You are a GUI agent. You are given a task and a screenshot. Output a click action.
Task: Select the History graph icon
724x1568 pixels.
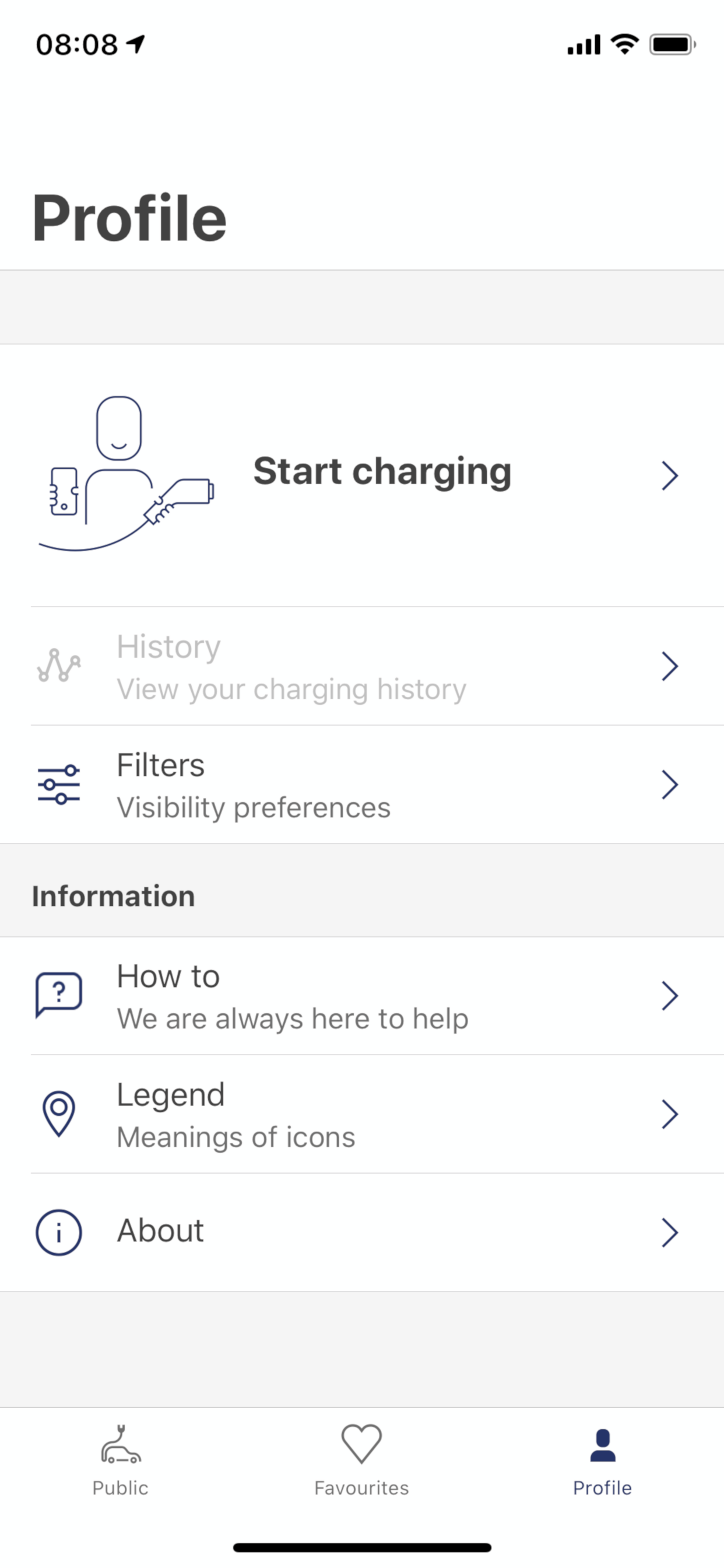coord(59,666)
